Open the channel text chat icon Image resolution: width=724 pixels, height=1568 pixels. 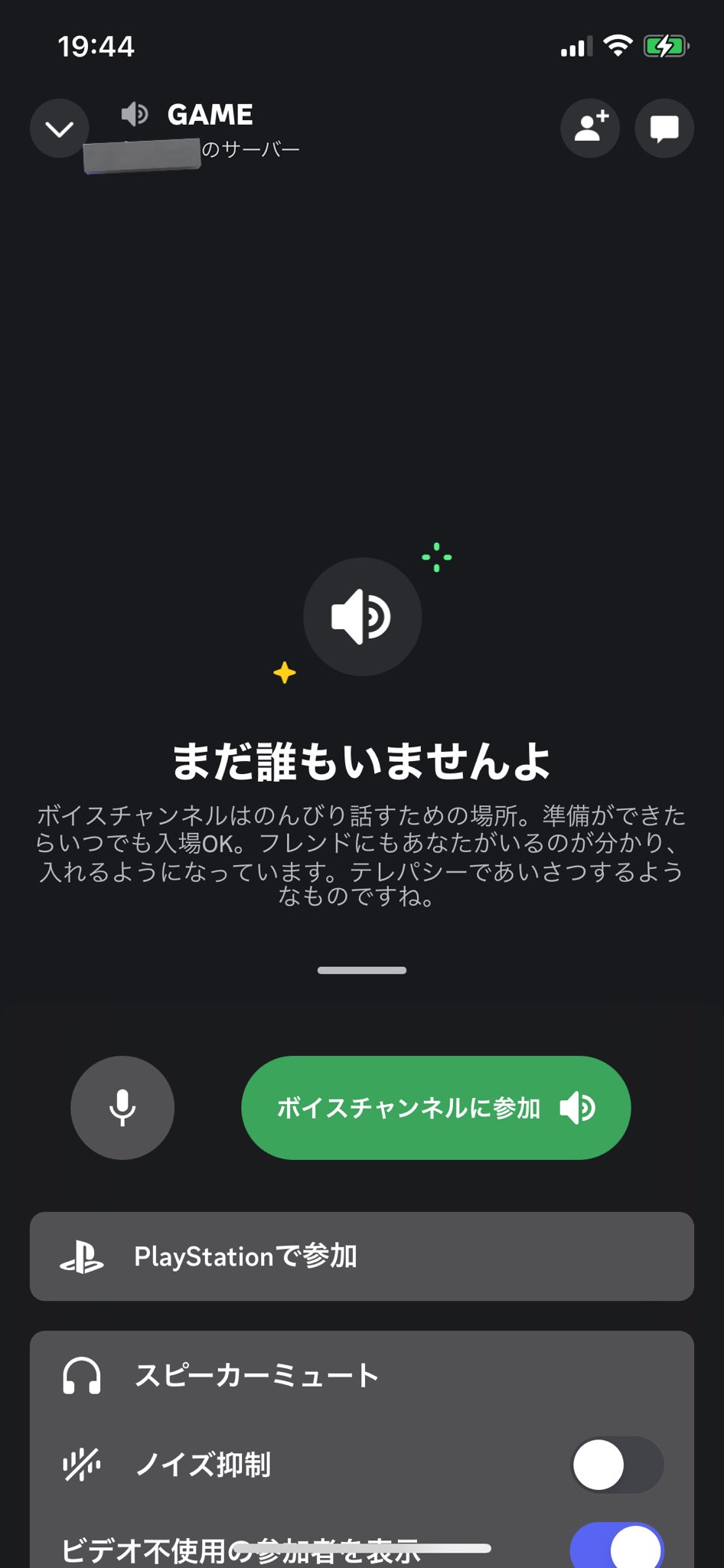point(664,129)
